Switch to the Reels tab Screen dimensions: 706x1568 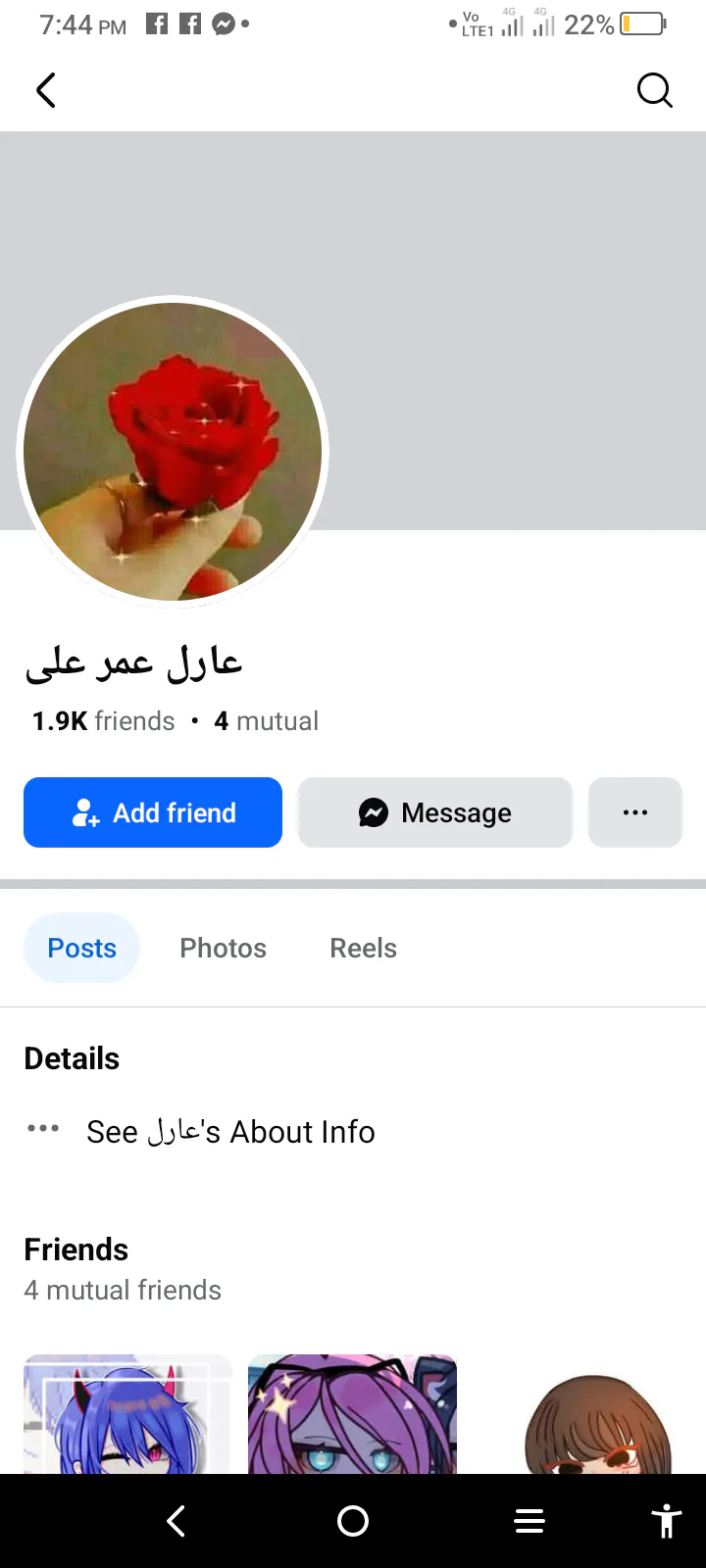pos(363,948)
